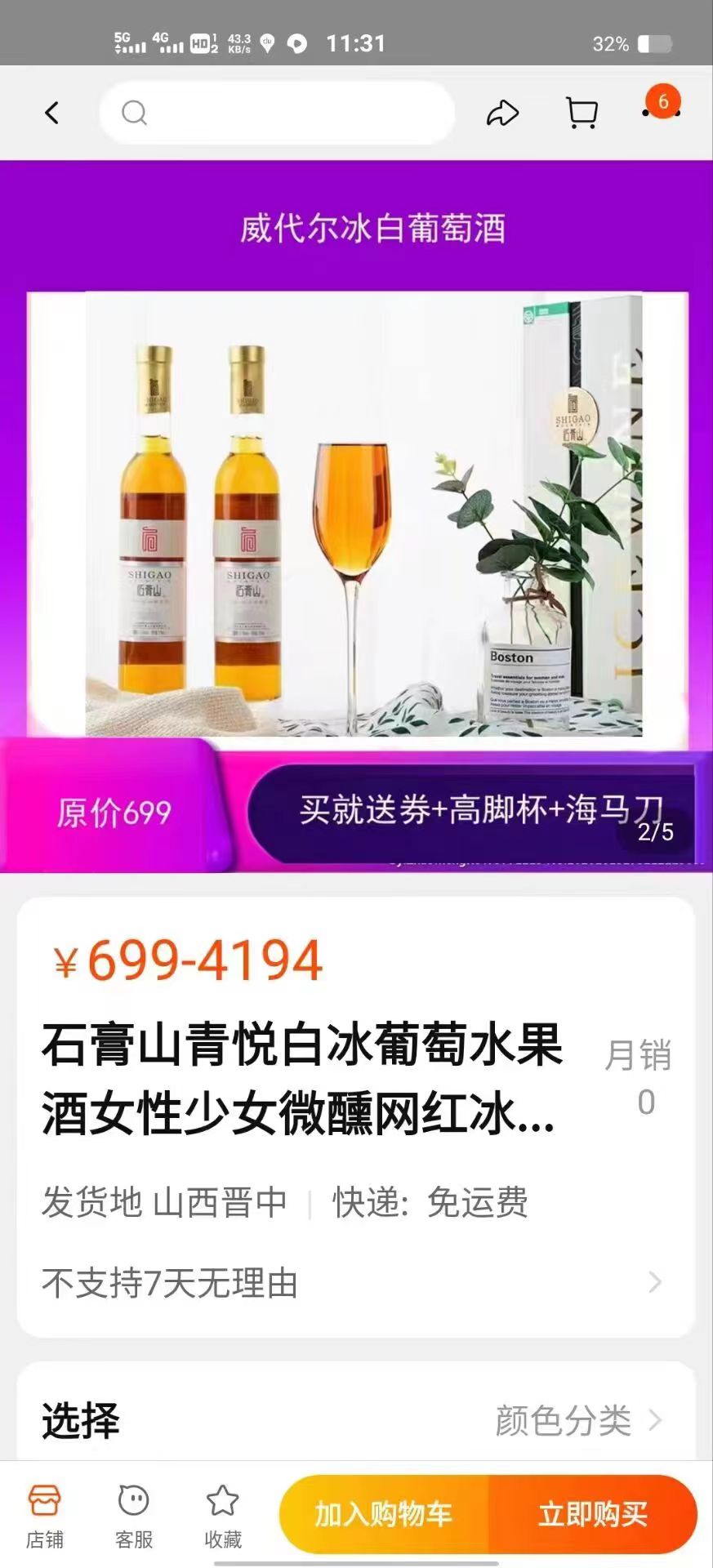View the product banner image
Screen dimensions: 713x1568
[356, 516]
